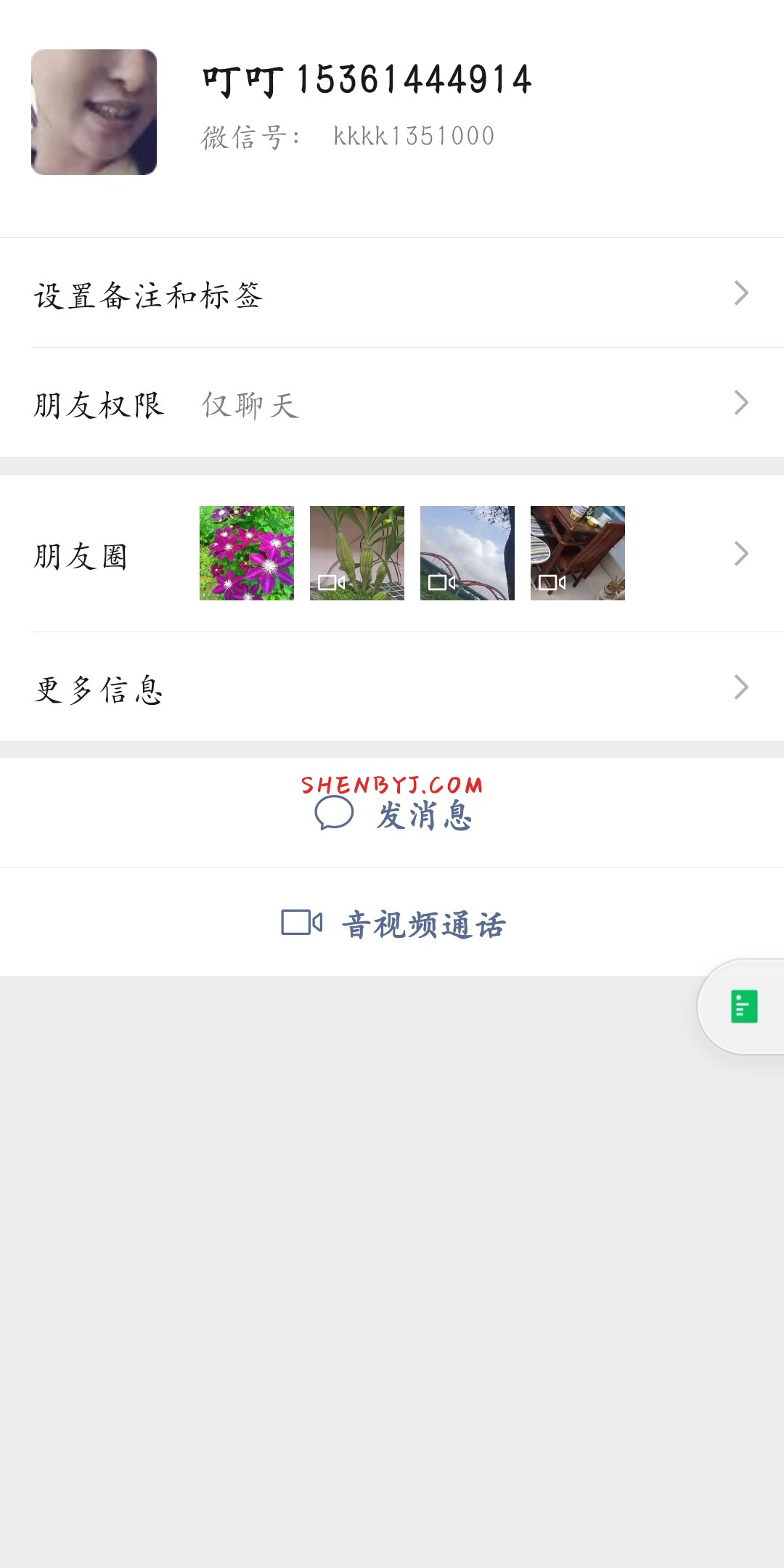
Task: Tap 发消息 to send a message
Action: click(393, 814)
